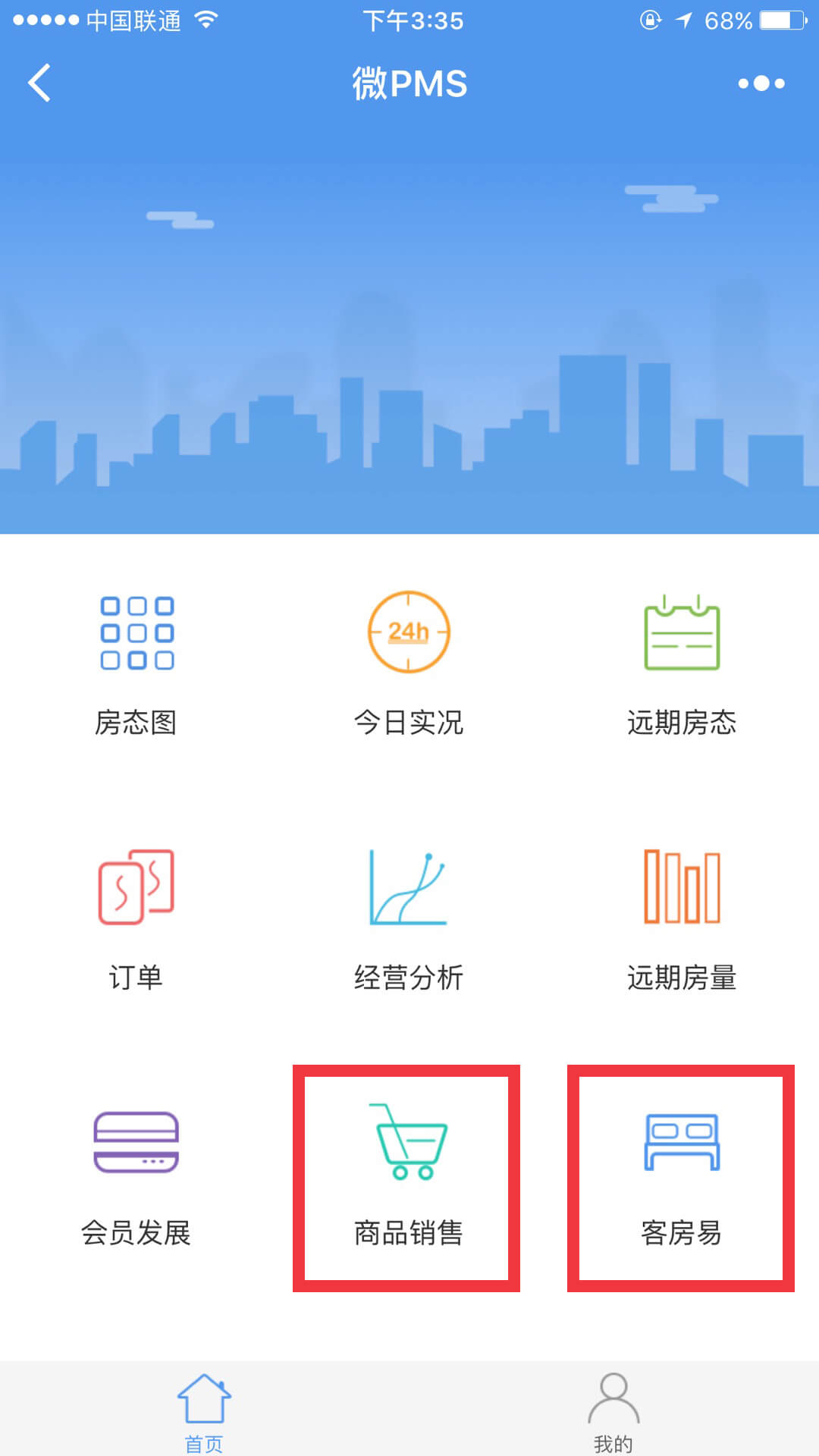The width and height of the screenshot is (819, 1456).
Task: Open the three-dot overflow menu
Action: pyautogui.click(x=761, y=83)
